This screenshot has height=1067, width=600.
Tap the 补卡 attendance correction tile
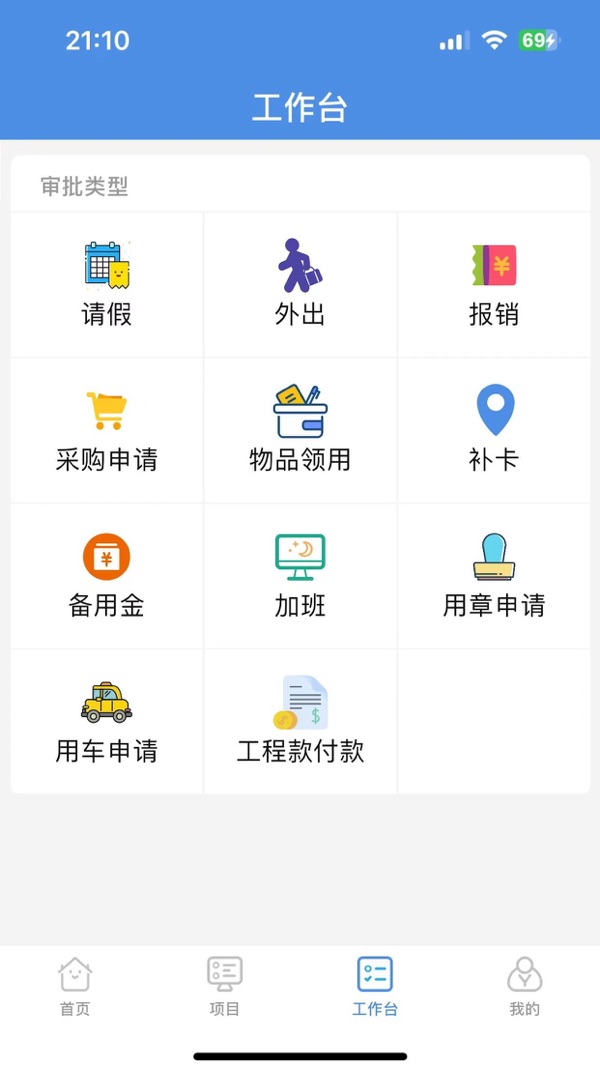click(493, 430)
